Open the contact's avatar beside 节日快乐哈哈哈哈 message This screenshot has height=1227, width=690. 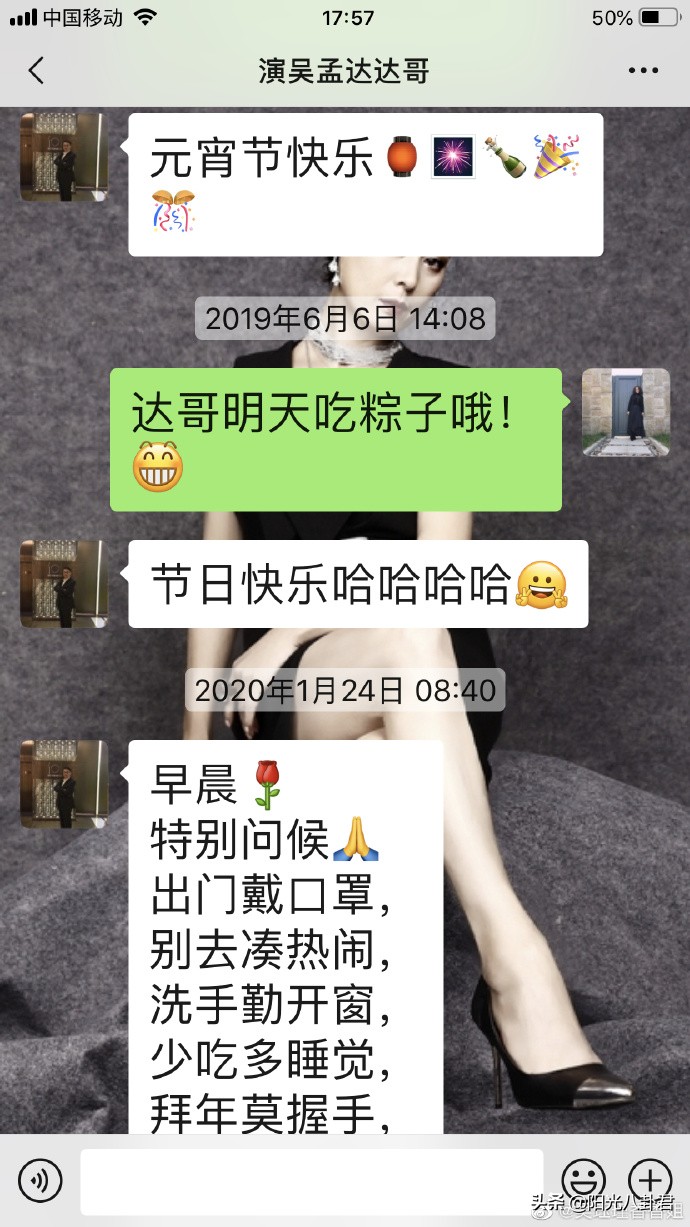pos(64,584)
